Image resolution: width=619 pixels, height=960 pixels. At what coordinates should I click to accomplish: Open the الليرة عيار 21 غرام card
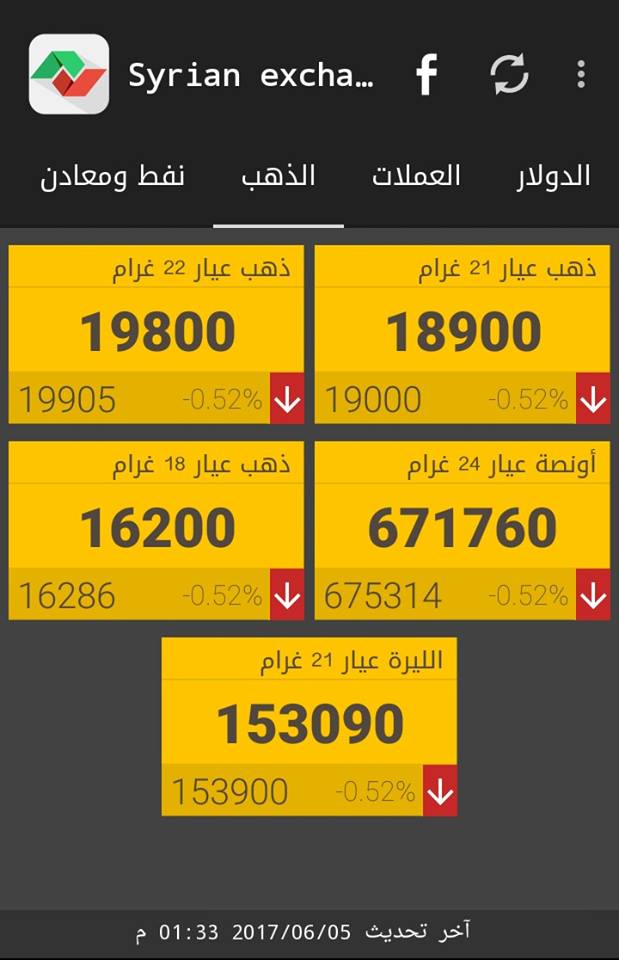point(309,726)
